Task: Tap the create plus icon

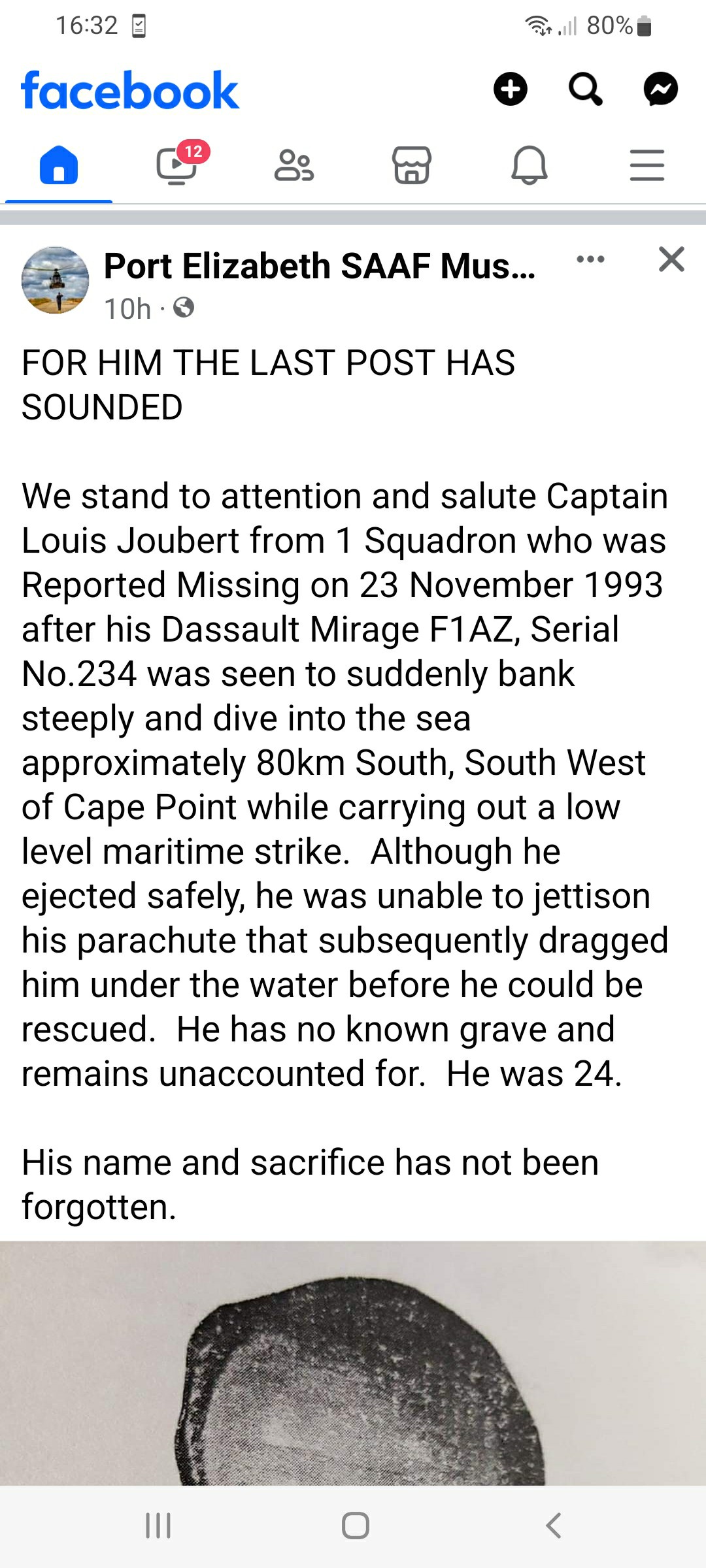Action: tap(510, 89)
